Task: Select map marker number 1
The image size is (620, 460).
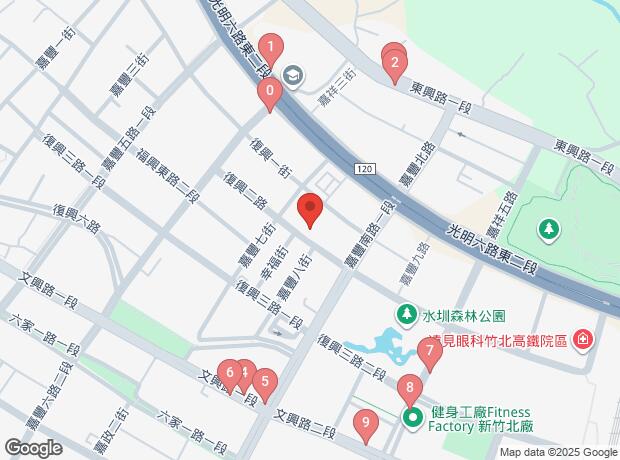Action: (x=271, y=47)
